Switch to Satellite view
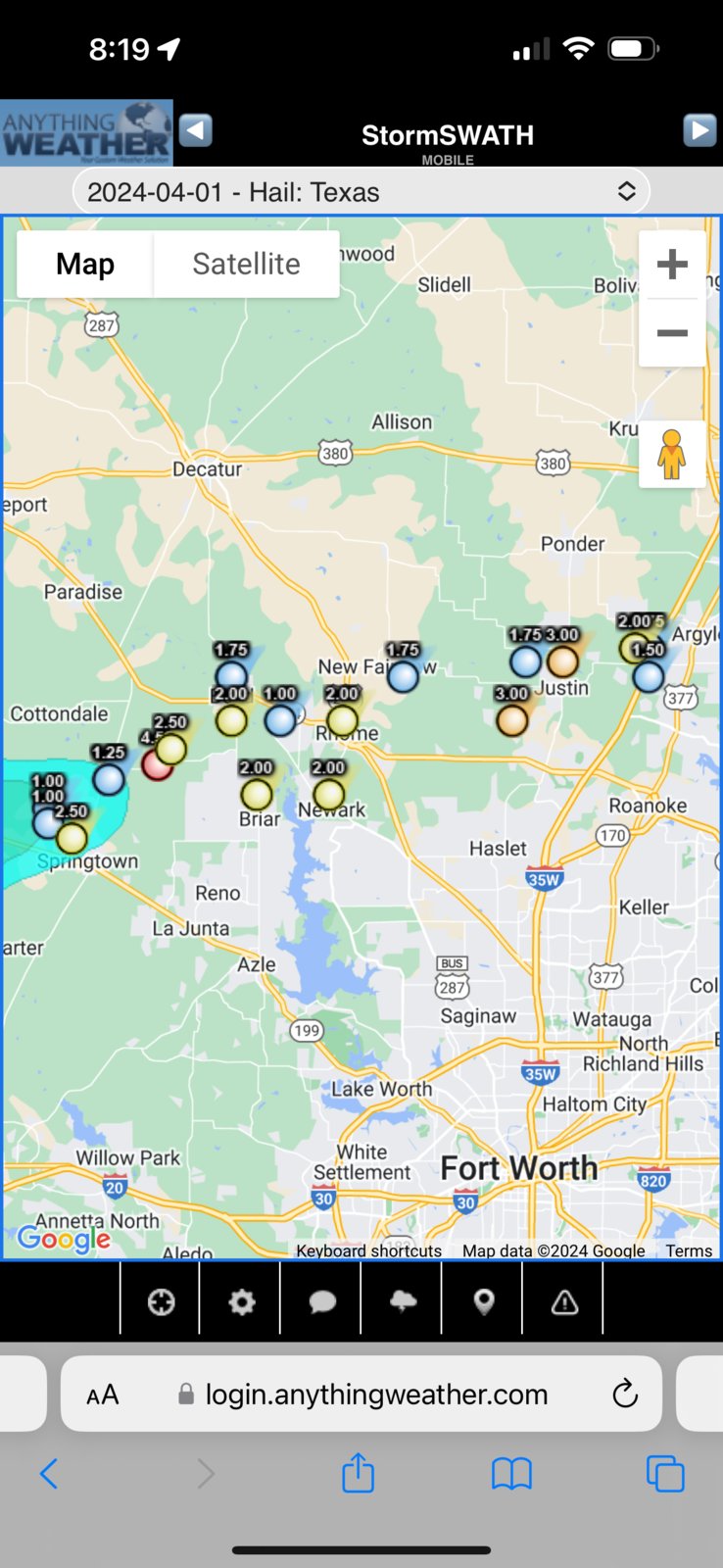The width and height of the screenshot is (723, 1568). pyautogui.click(x=246, y=264)
